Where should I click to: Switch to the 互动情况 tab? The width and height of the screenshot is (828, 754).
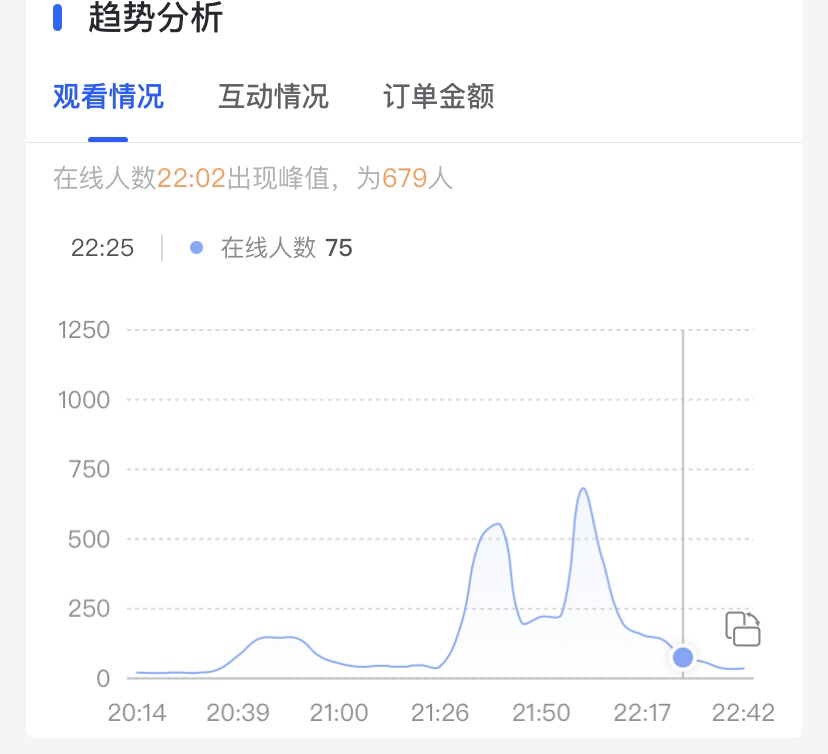pos(273,97)
